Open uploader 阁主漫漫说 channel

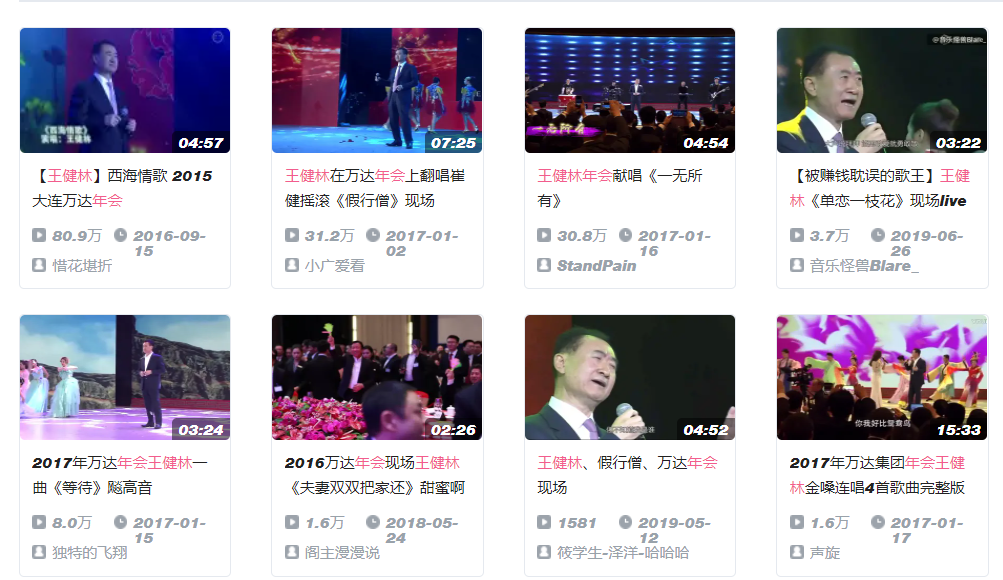342,552
